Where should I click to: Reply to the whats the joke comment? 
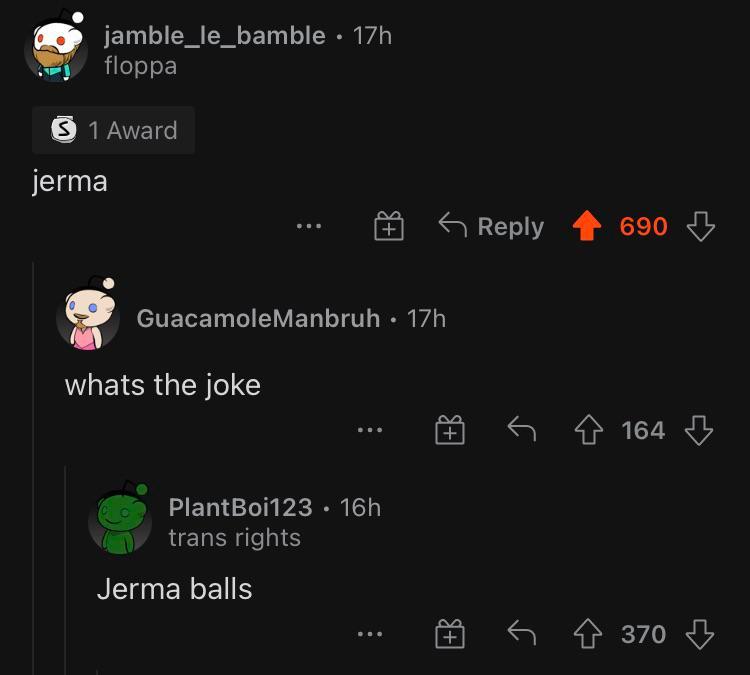[x=521, y=430]
